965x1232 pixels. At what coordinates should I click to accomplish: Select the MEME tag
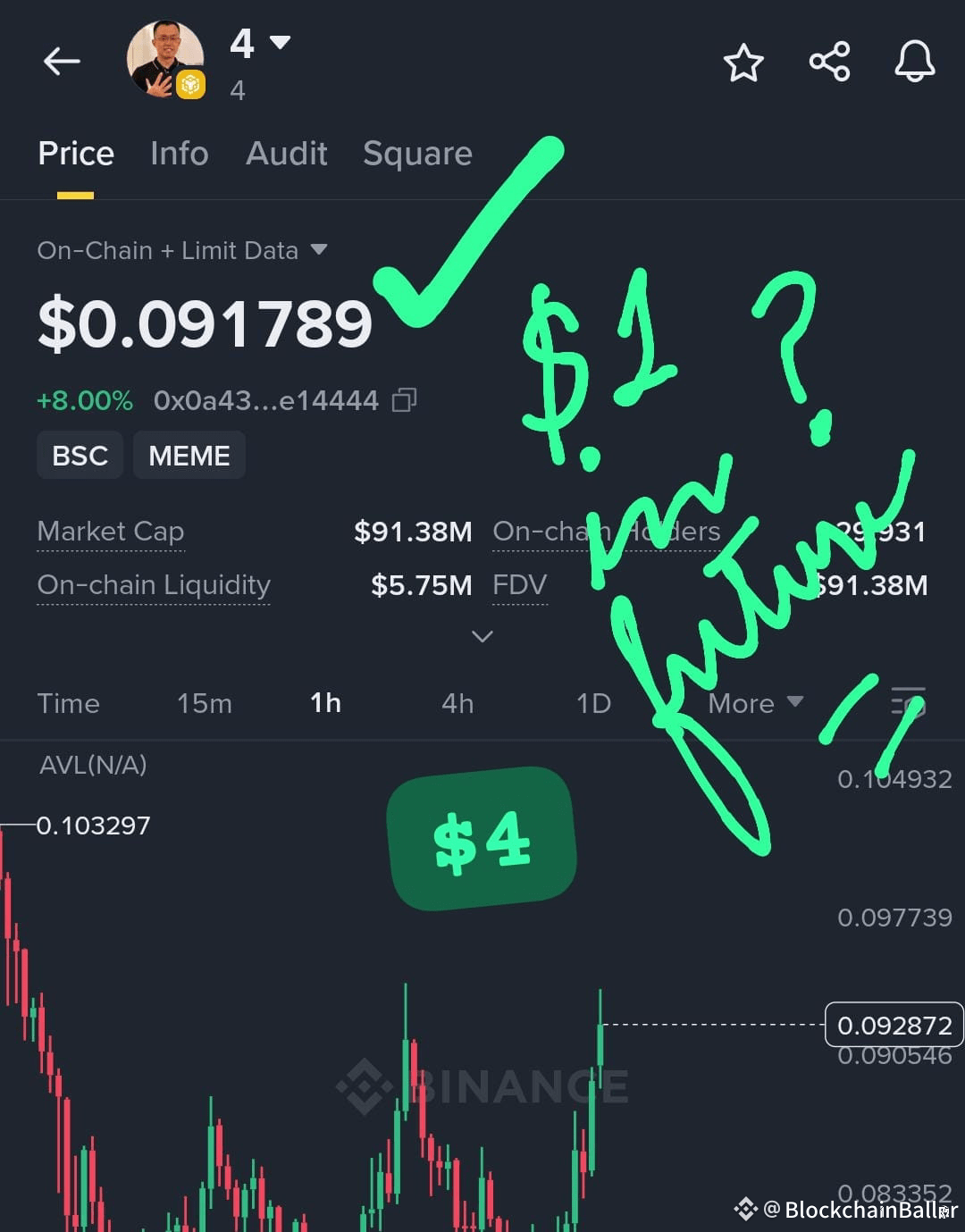click(189, 455)
